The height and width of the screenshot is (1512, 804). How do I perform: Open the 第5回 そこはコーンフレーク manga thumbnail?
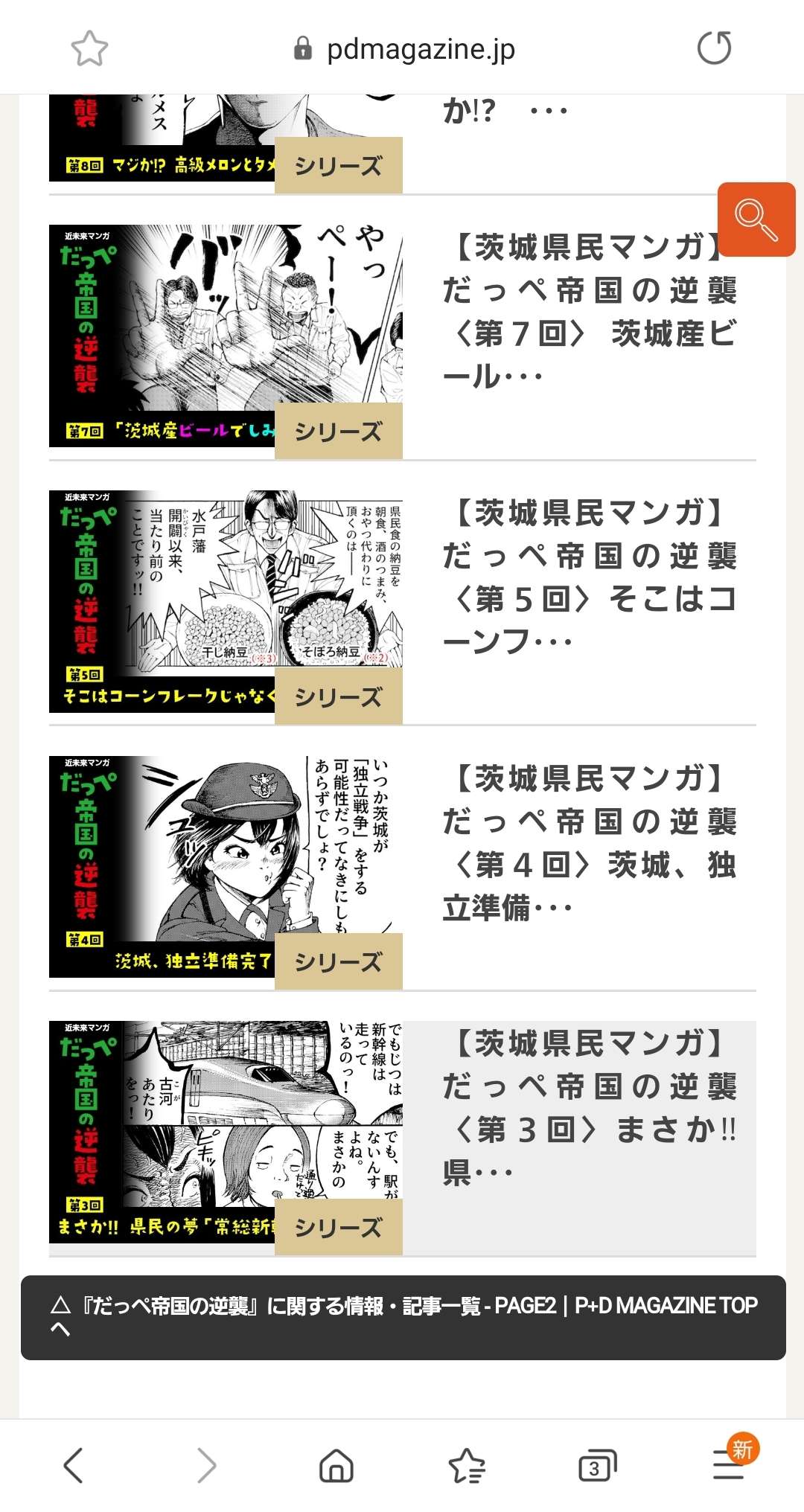click(226, 601)
